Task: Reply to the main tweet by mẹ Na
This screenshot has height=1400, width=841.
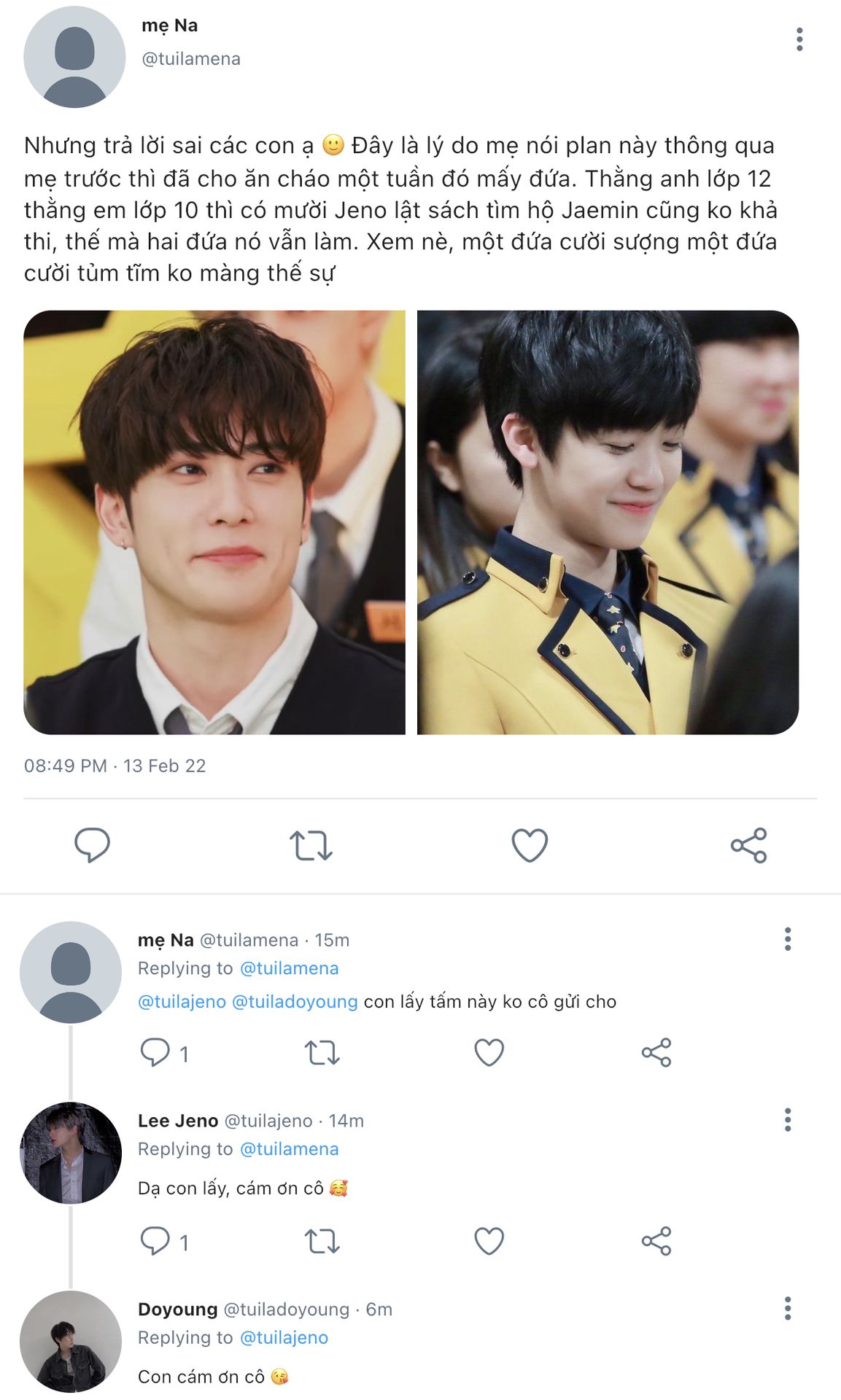Action: point(92,845)
